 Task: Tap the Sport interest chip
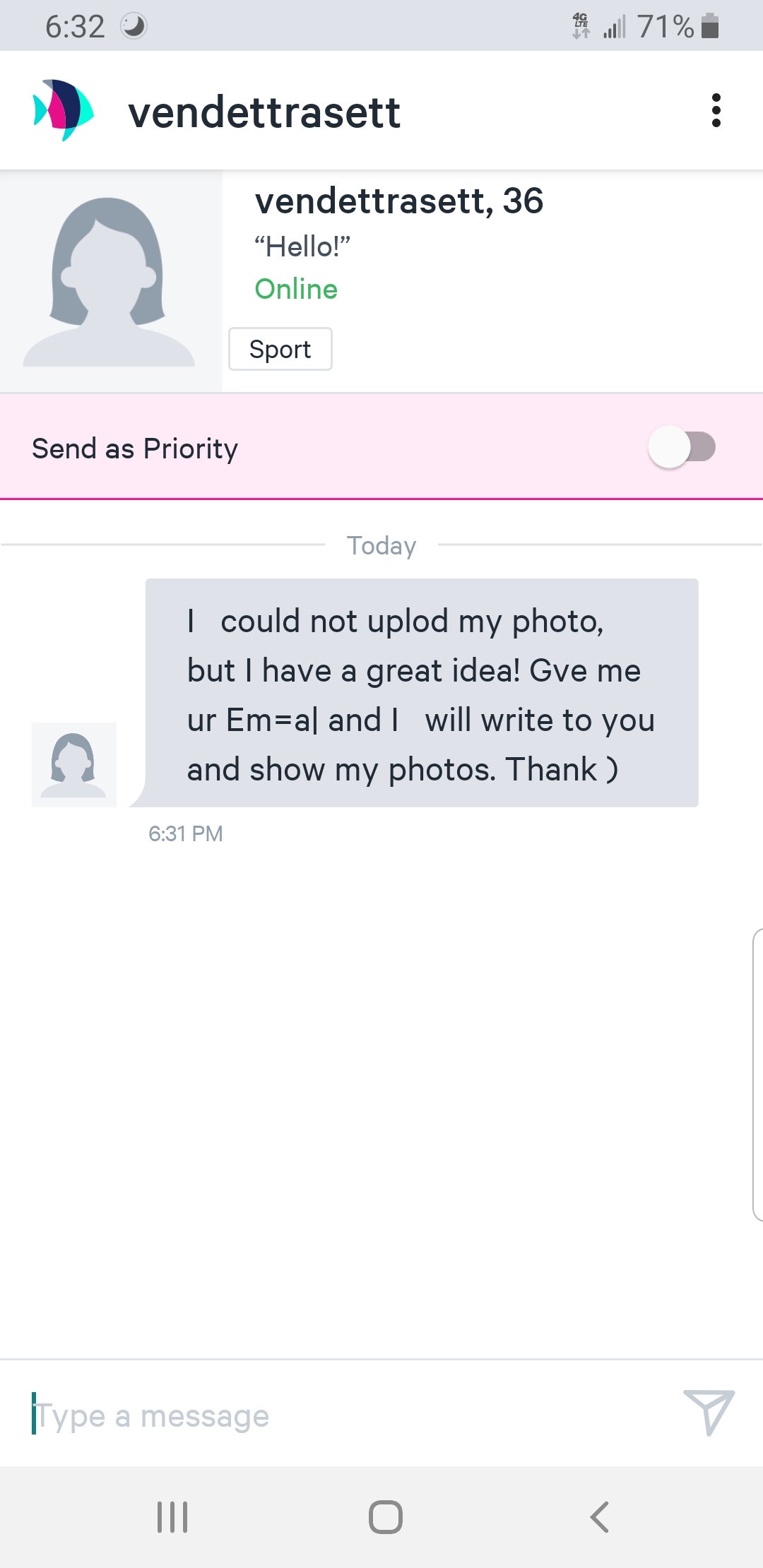[280, 349]
